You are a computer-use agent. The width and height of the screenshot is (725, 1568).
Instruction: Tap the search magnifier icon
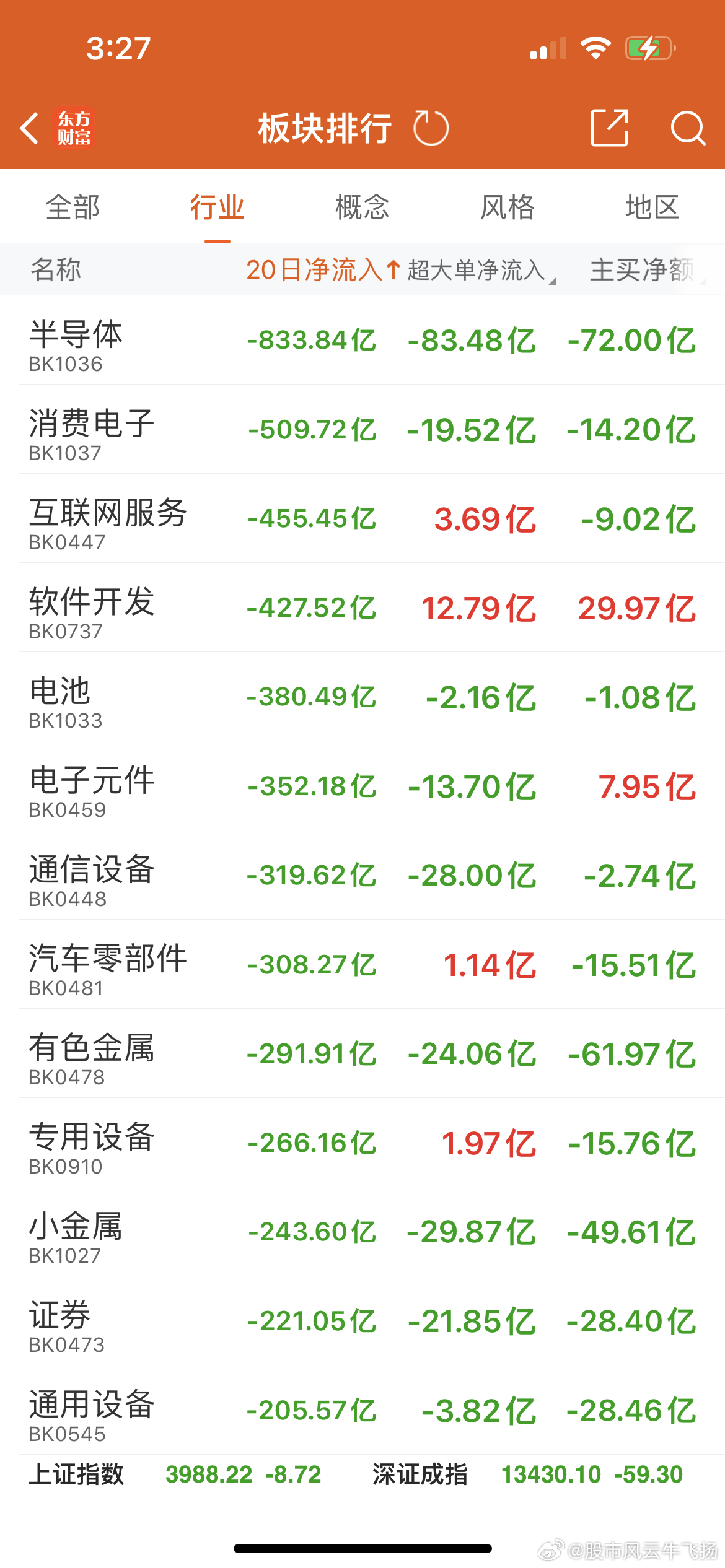[688, 128]
